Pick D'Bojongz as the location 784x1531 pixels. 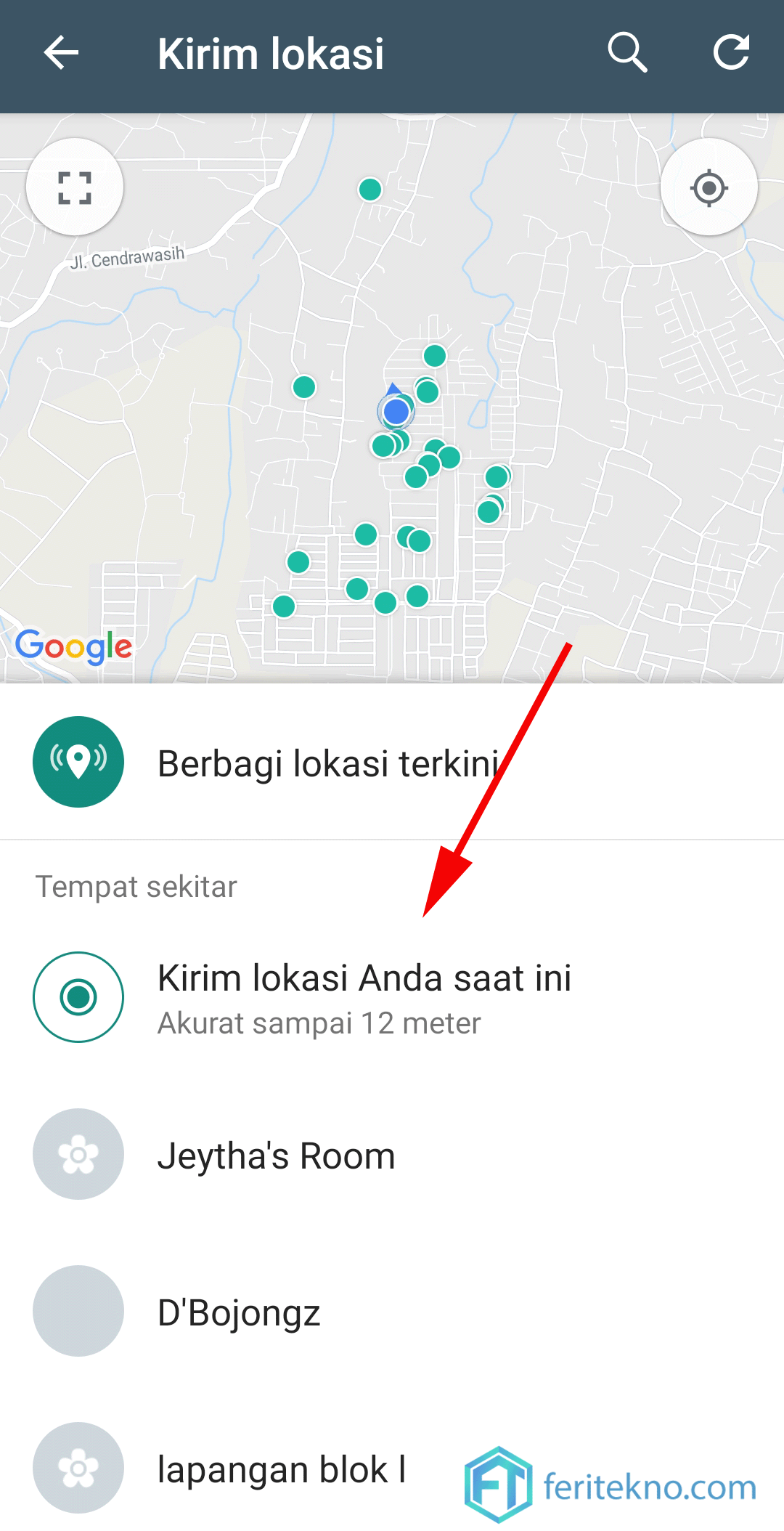tap(392, 1312)
